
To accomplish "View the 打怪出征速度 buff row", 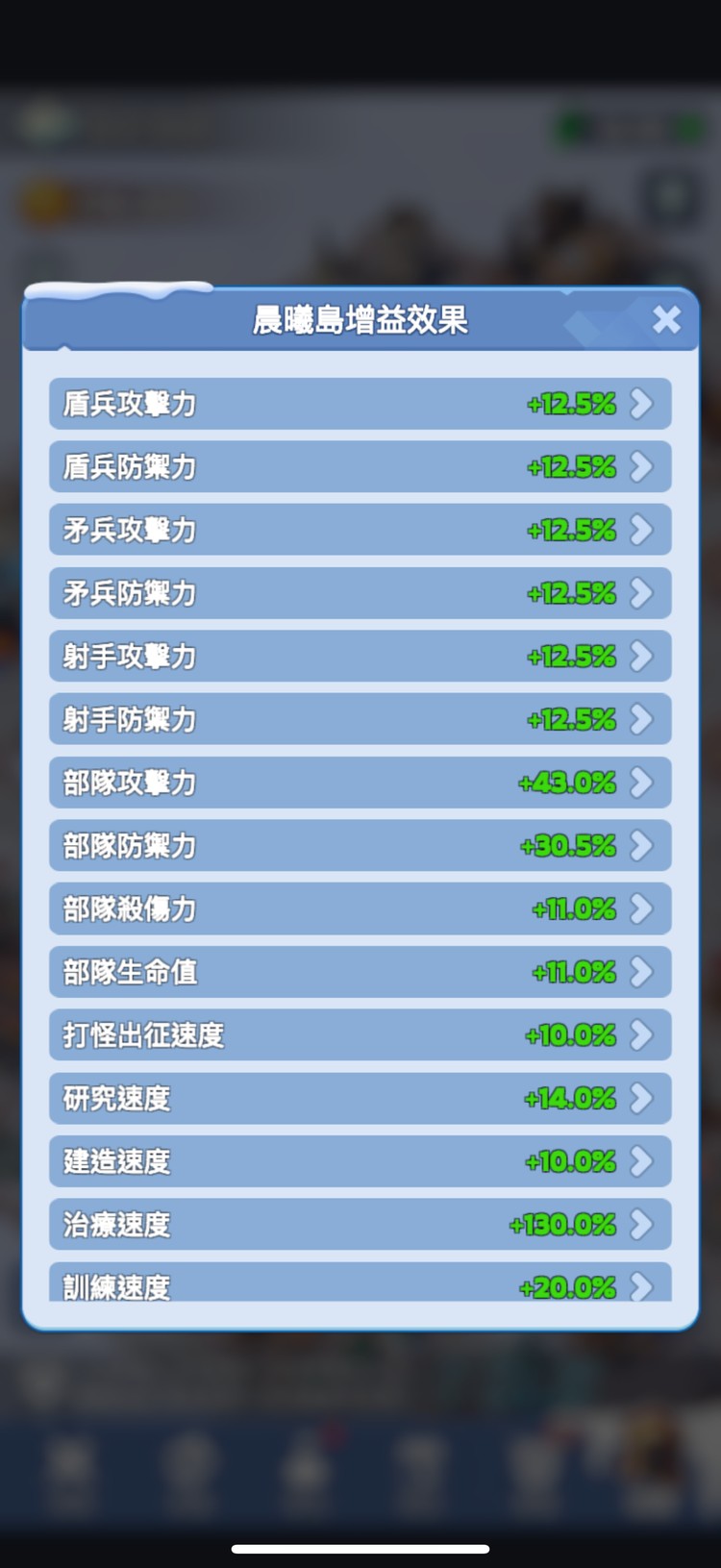I will [360, 1036].
